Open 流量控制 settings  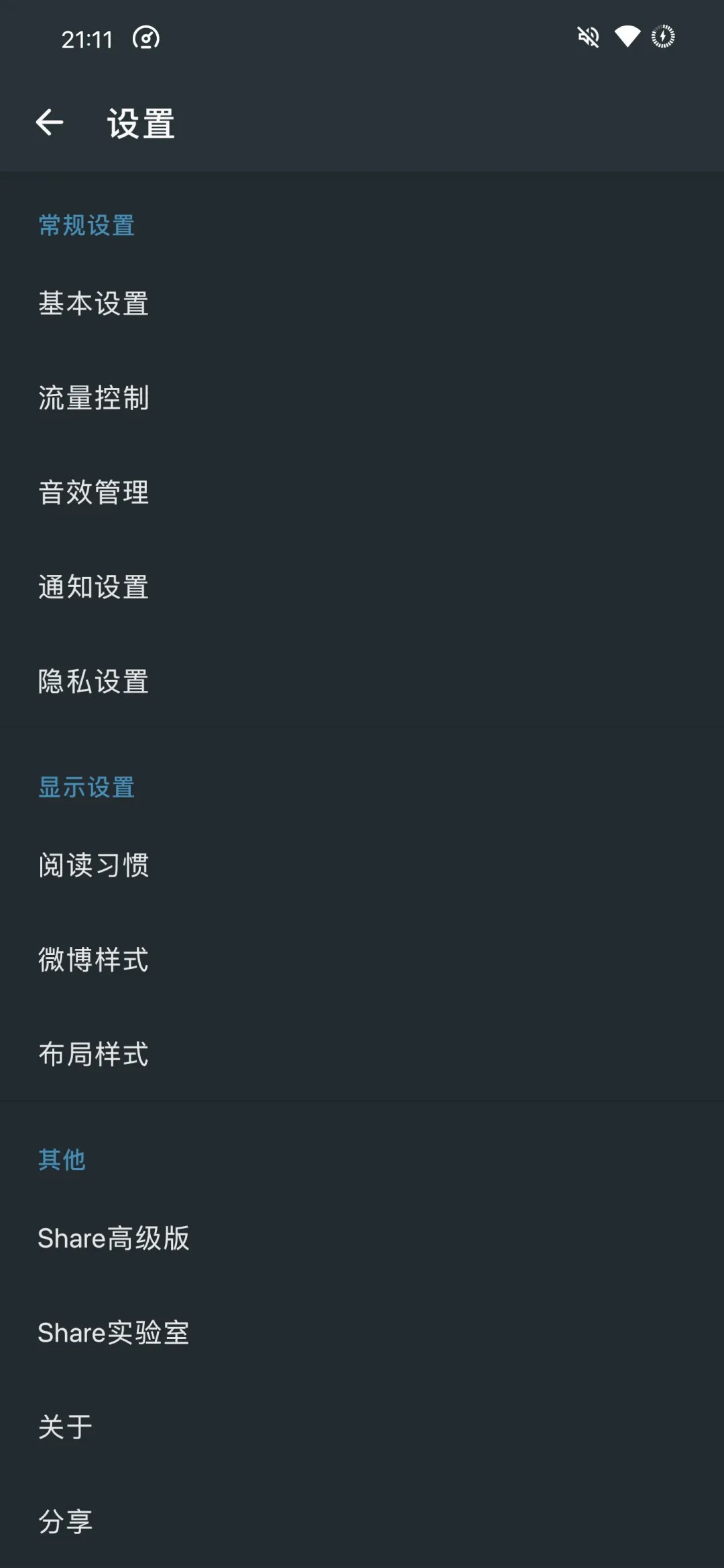[x=94, y=398]
